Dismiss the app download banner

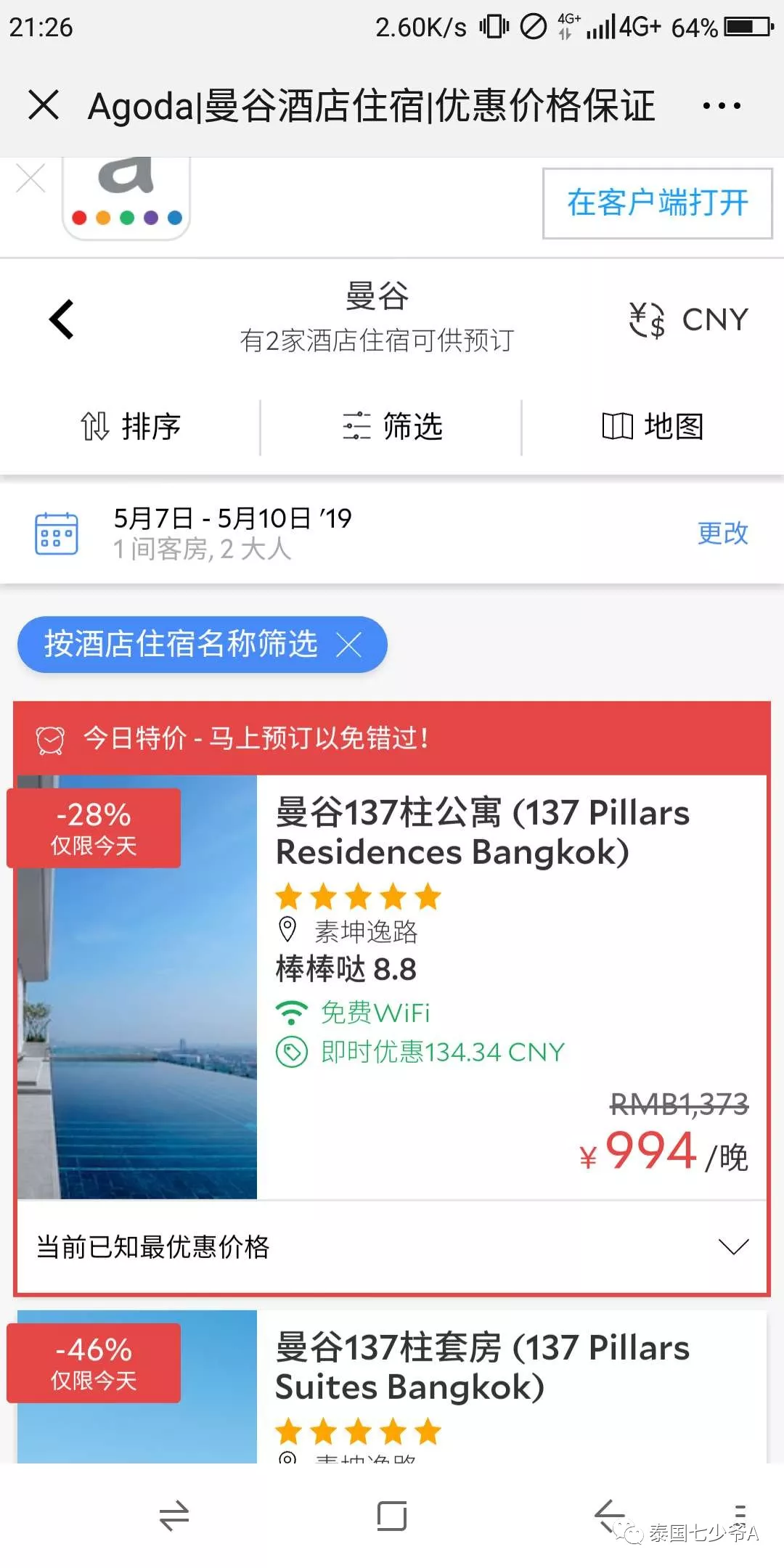click(30, 179)
